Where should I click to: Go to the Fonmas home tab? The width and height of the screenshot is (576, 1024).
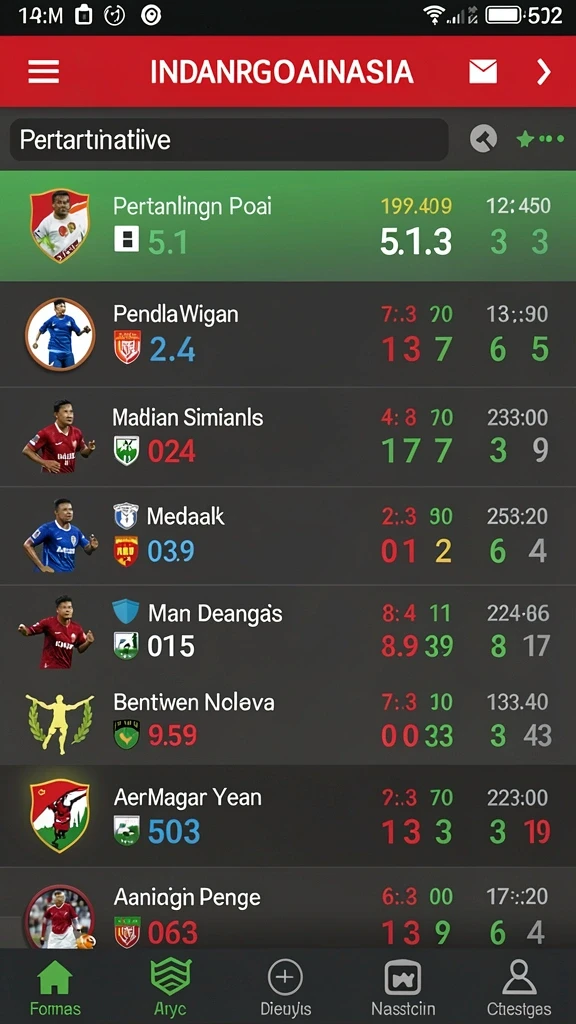55,988
